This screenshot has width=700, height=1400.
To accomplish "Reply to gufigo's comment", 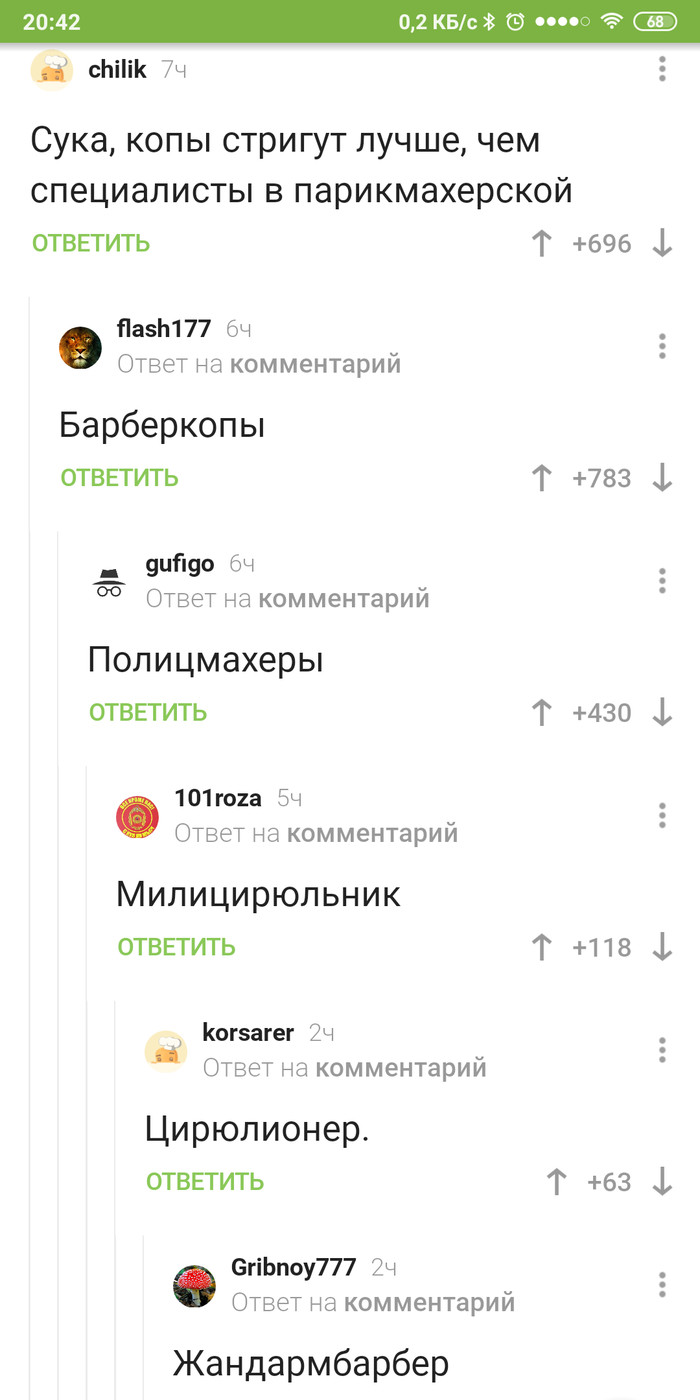I will [148, 712].
